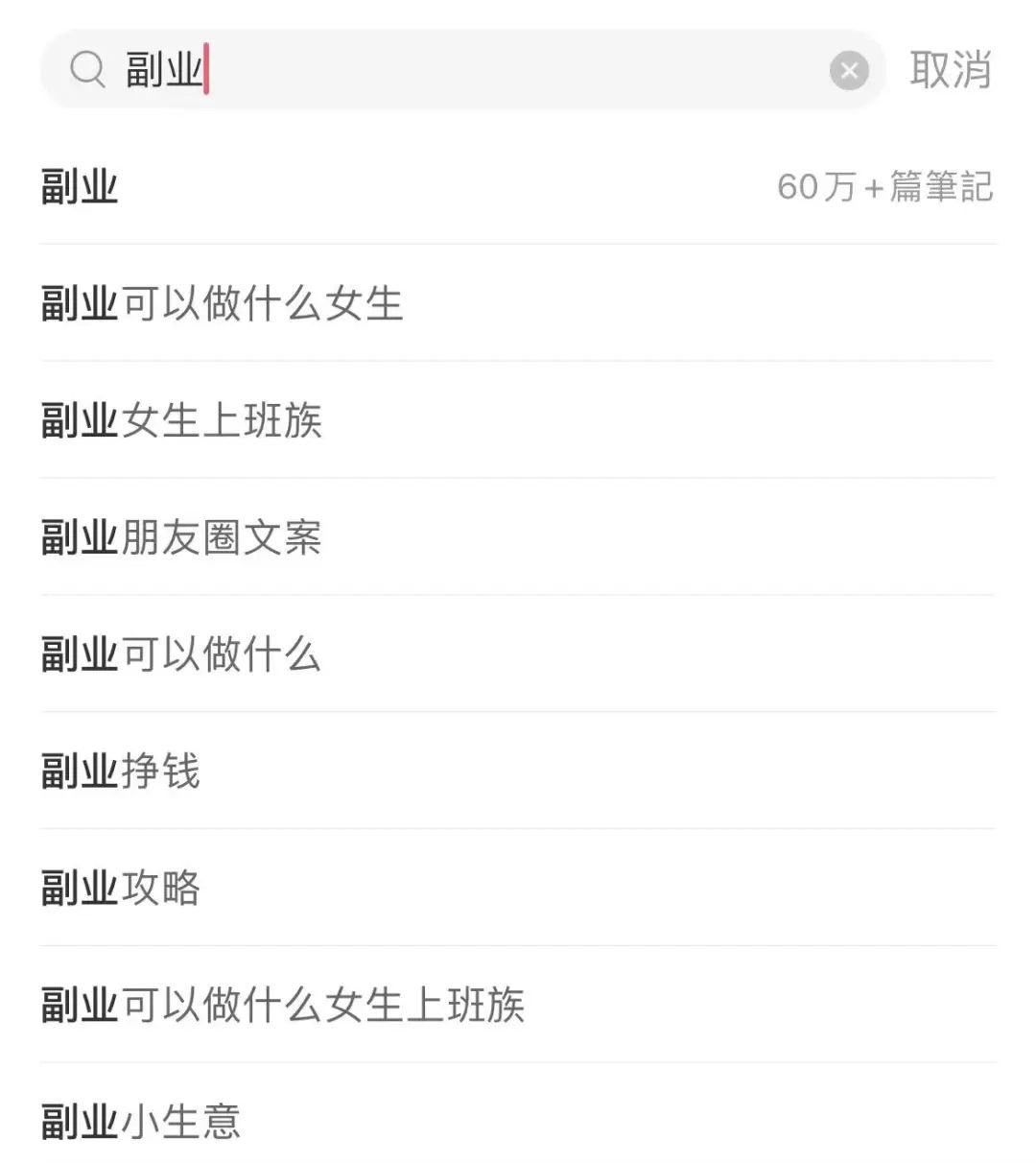Screen dimensions: 1036x1163
Task: Click the 60万+篇笔记 note count label
Action: tap(884, 188)
